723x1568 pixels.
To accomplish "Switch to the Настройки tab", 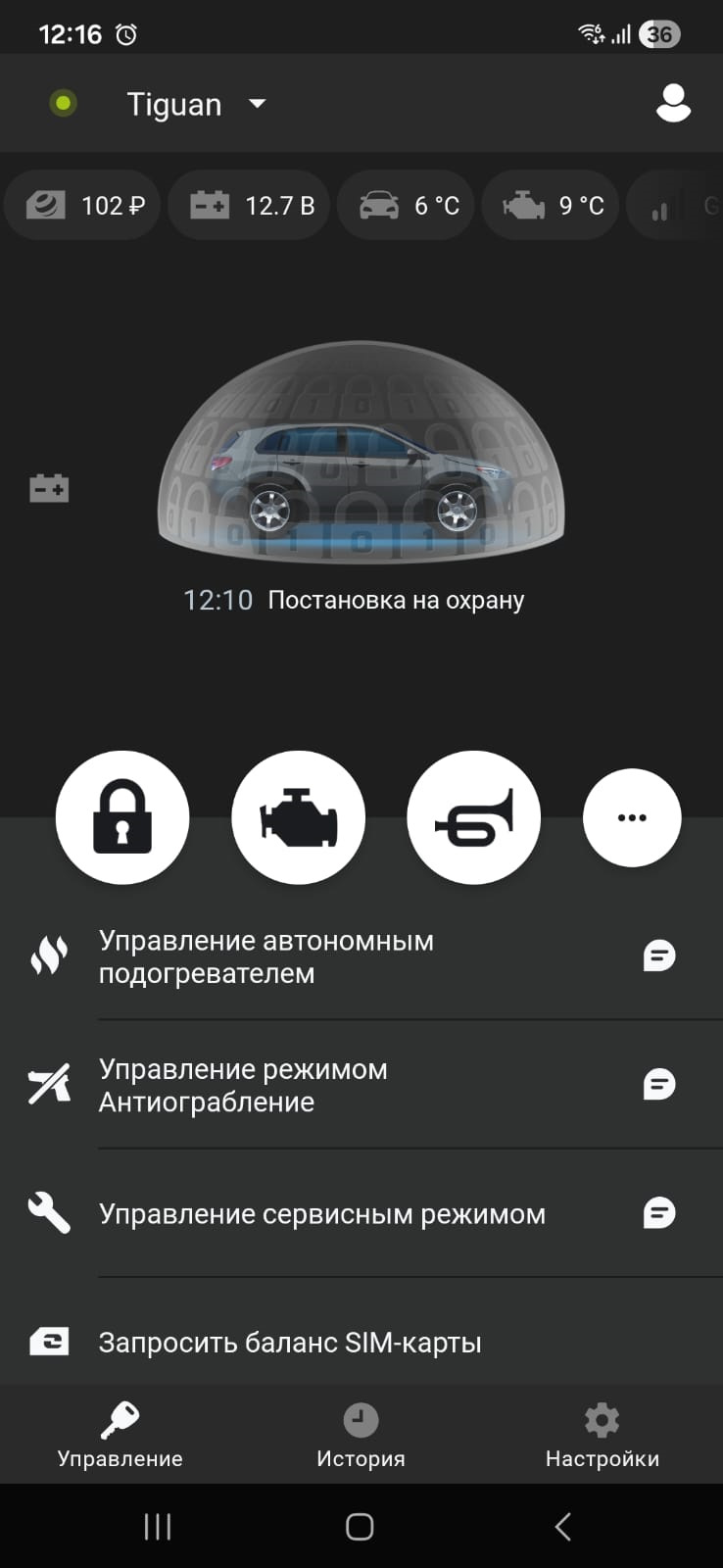I will [x=602, y=1436].
